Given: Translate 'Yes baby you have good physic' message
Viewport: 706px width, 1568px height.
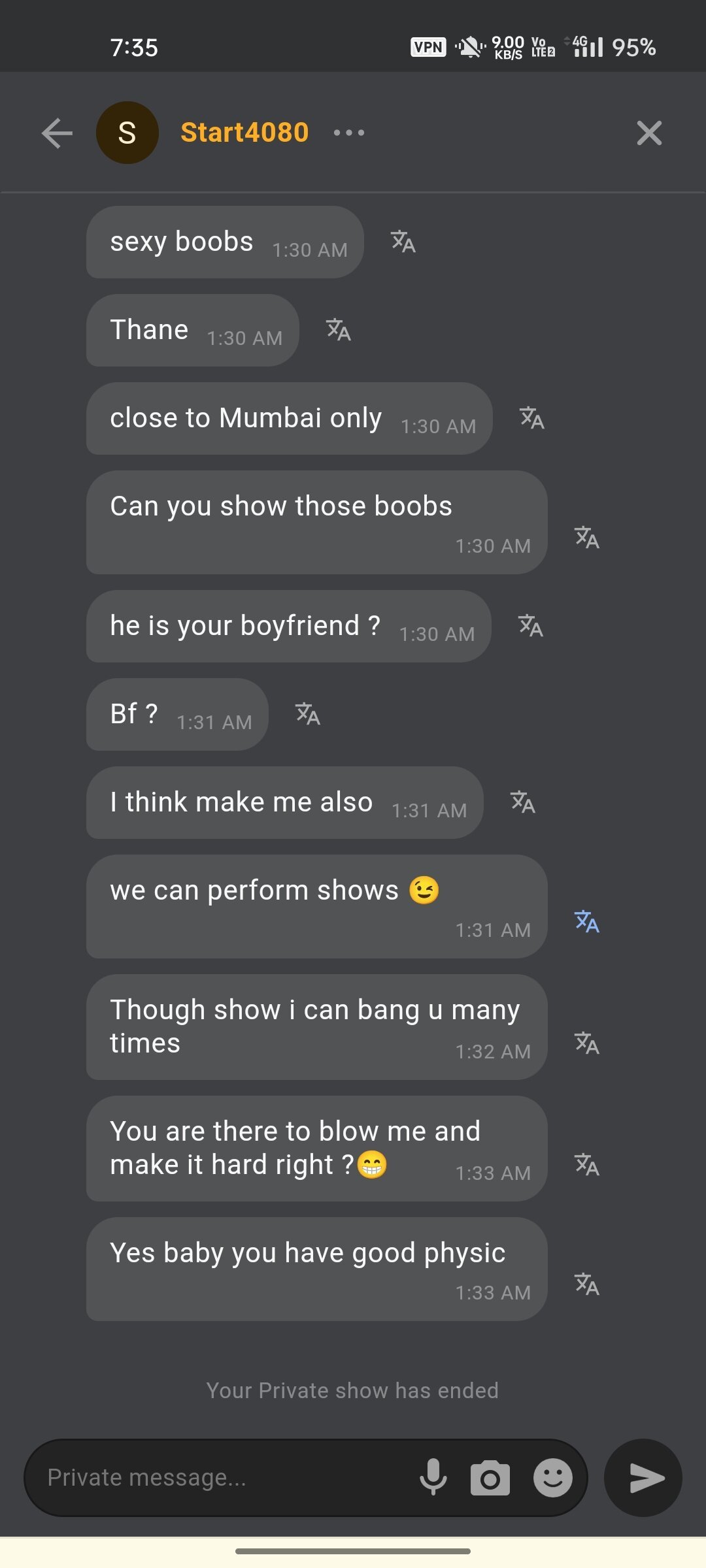Looking at the screenshot, I should coord(586,1284).
